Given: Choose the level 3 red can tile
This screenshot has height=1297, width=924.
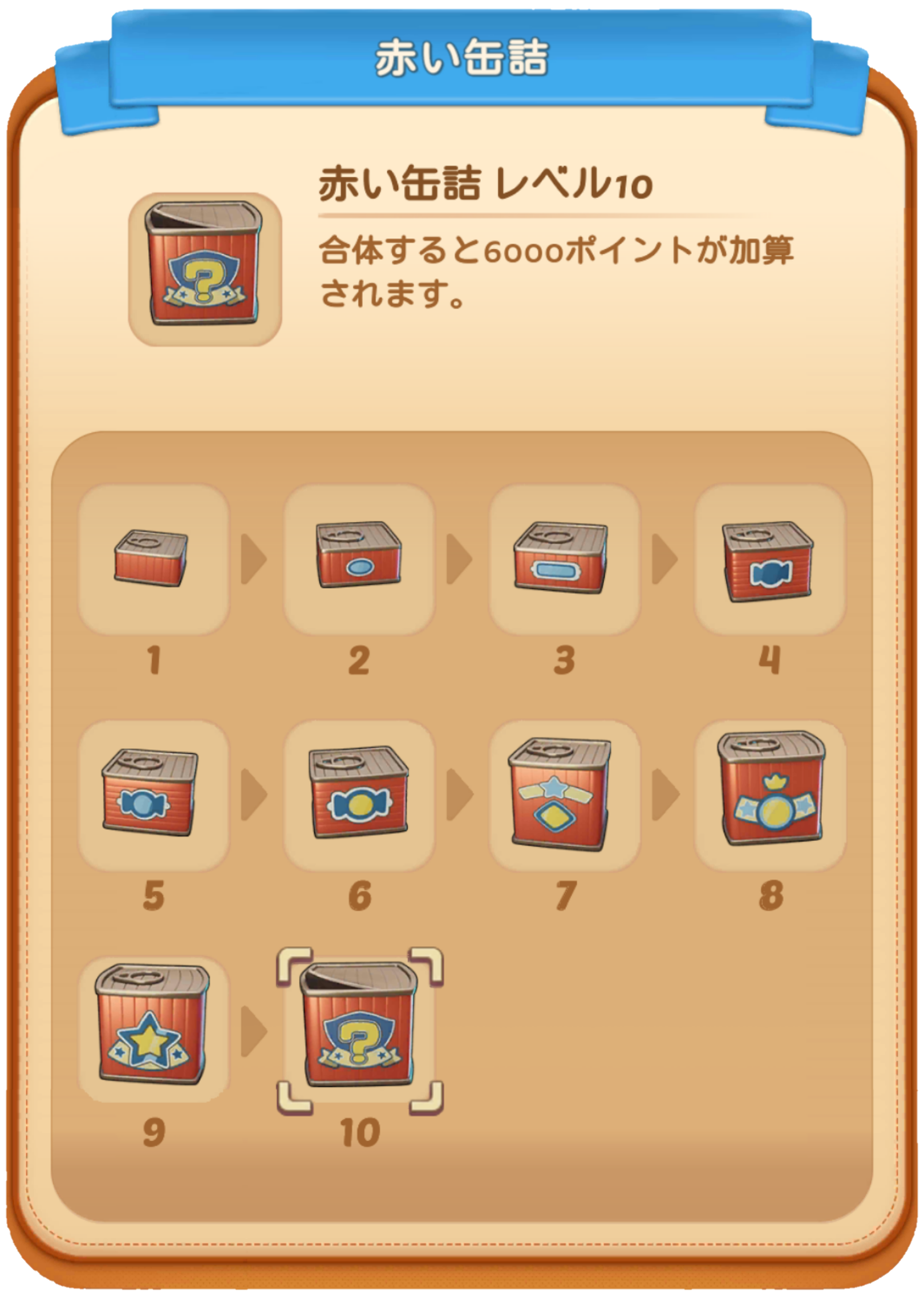Looking at the screenshot, I should [564, 560].
